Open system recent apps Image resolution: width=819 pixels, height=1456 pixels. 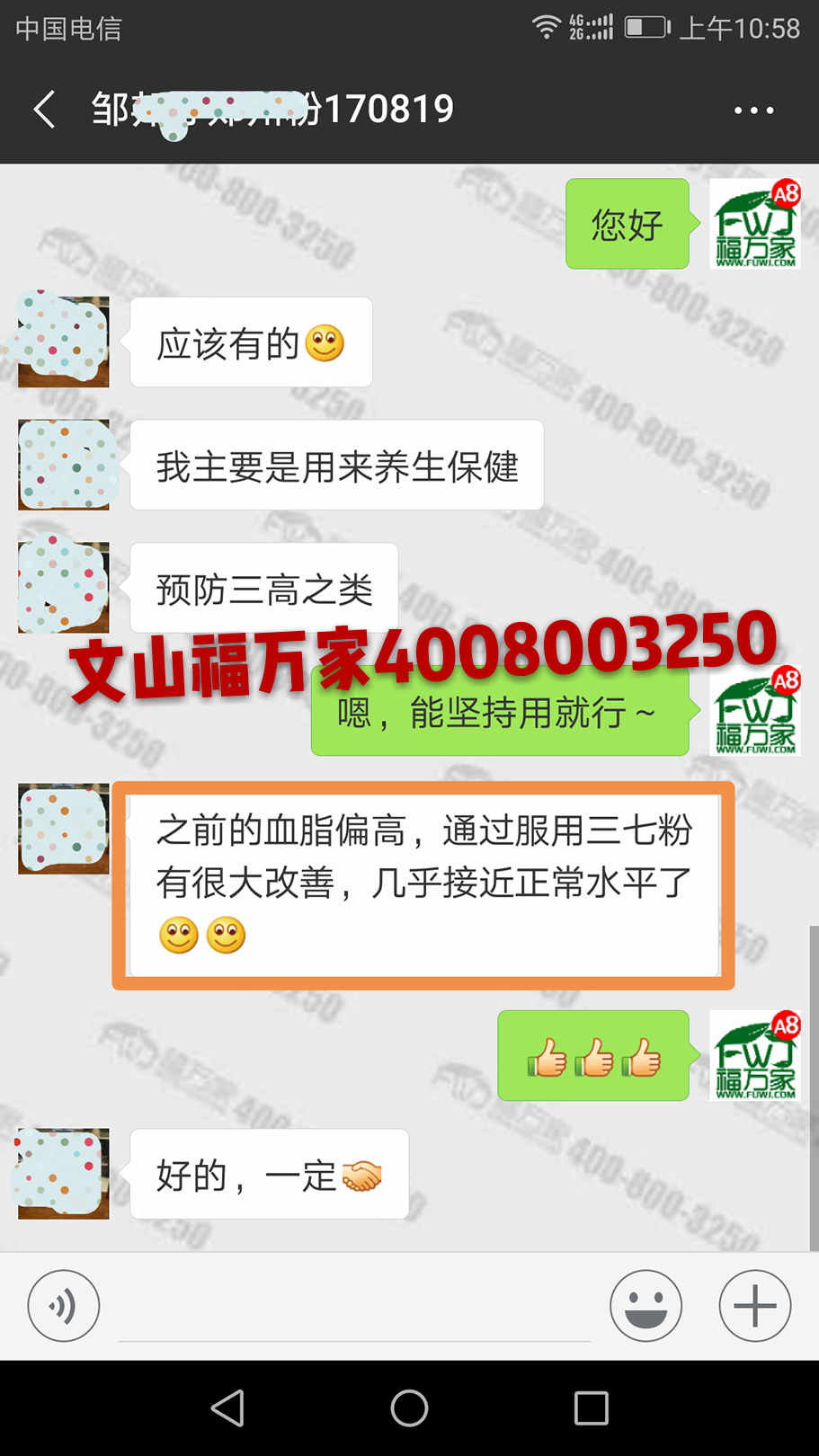[592, 1407]
